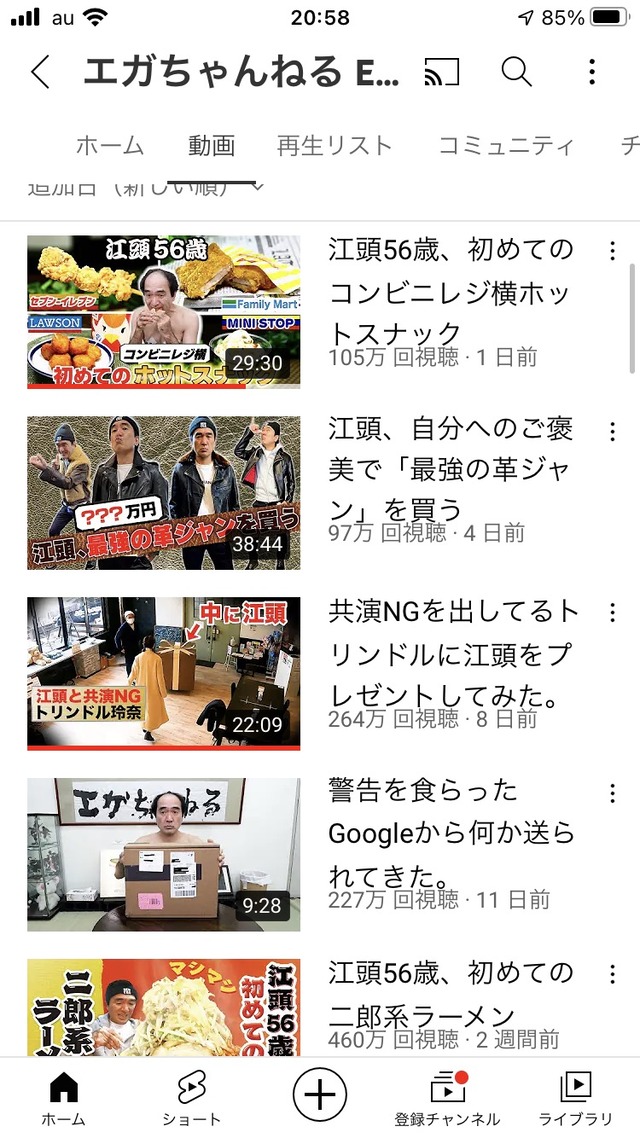640x1138 pixels.
Task: Play the 二郎系ラーメン video
Action: point(164,1007)
